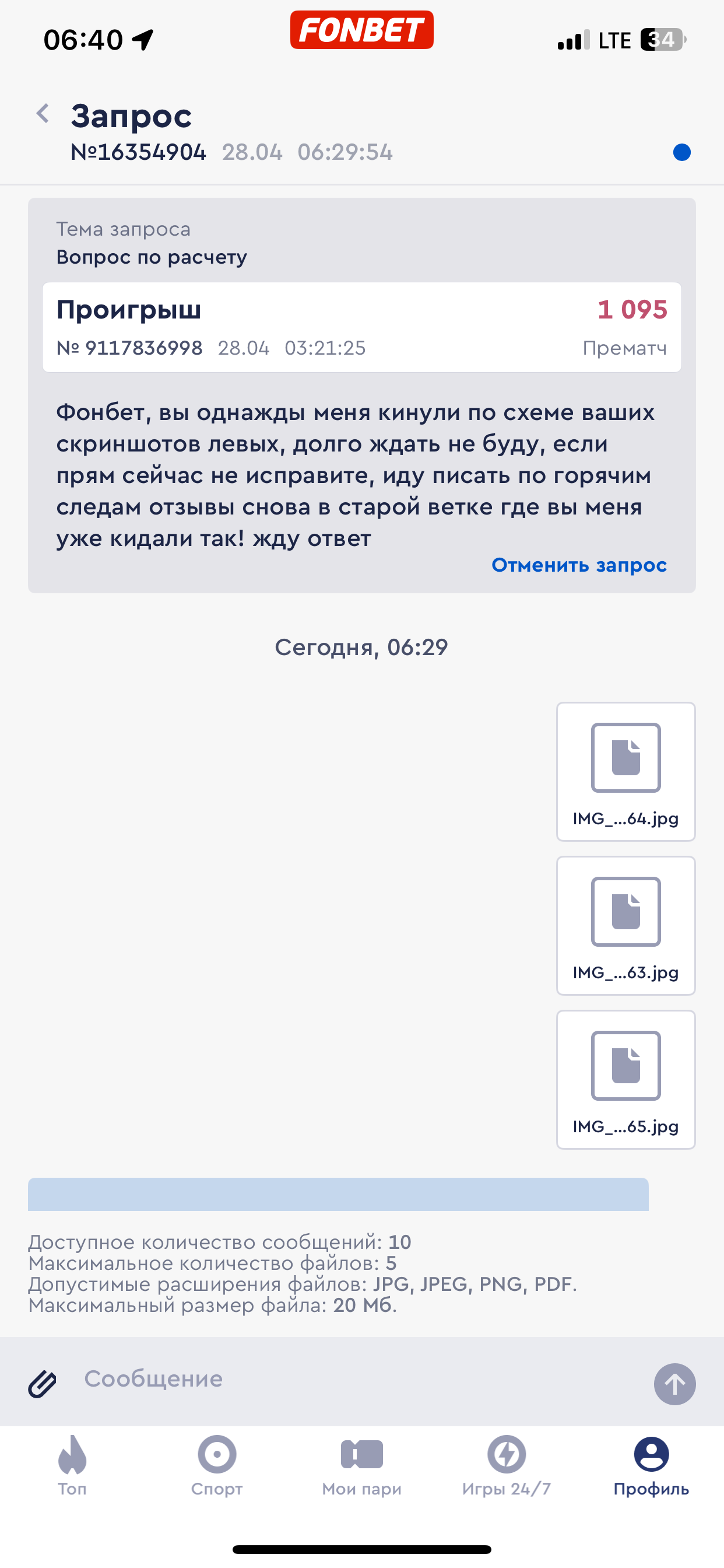Image resolution: width=724 pixels, height=1568 pixels.
Task: Open attachment IMG_…65.jpg
Action: point(625,1080)
